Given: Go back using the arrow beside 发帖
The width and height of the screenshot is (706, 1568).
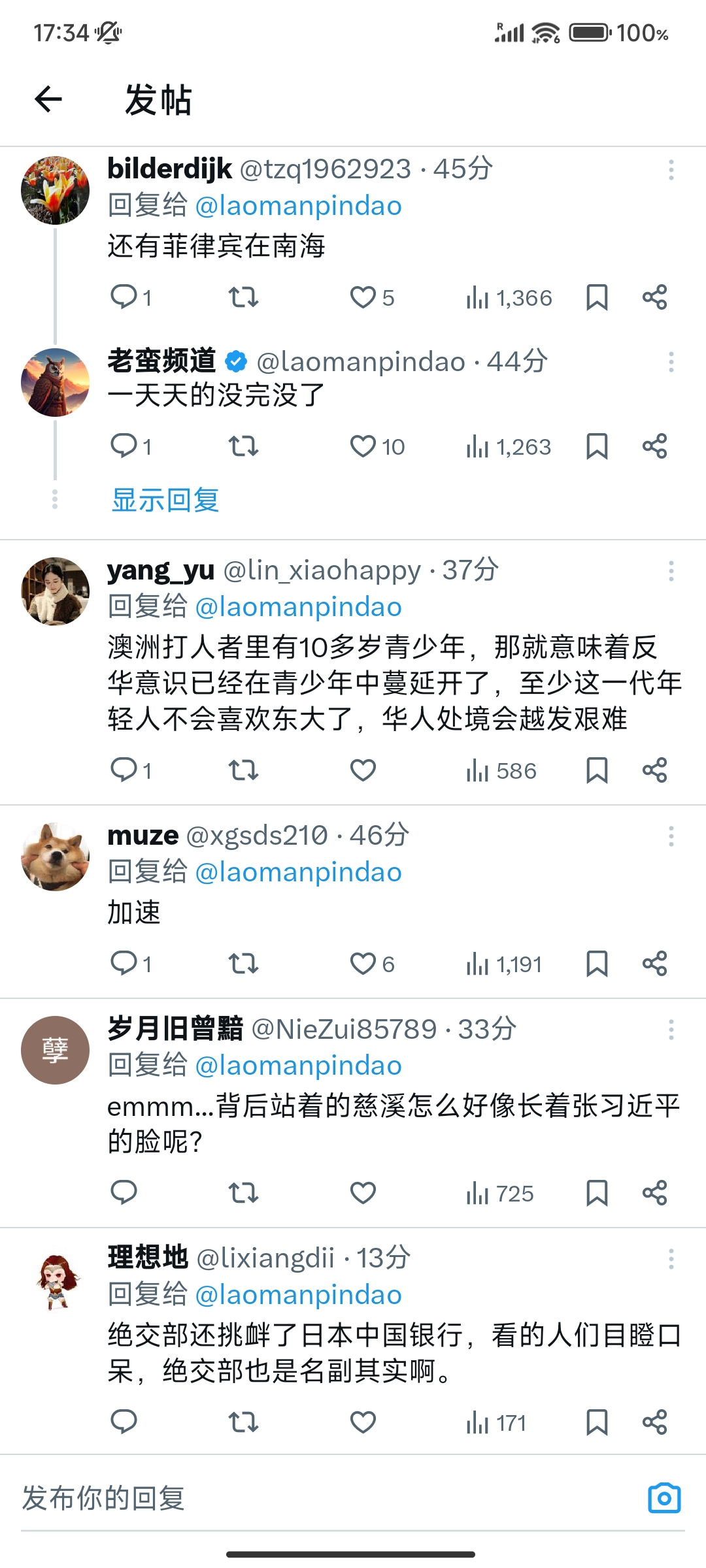Looking at the screenshot, I should click(48, 99).
